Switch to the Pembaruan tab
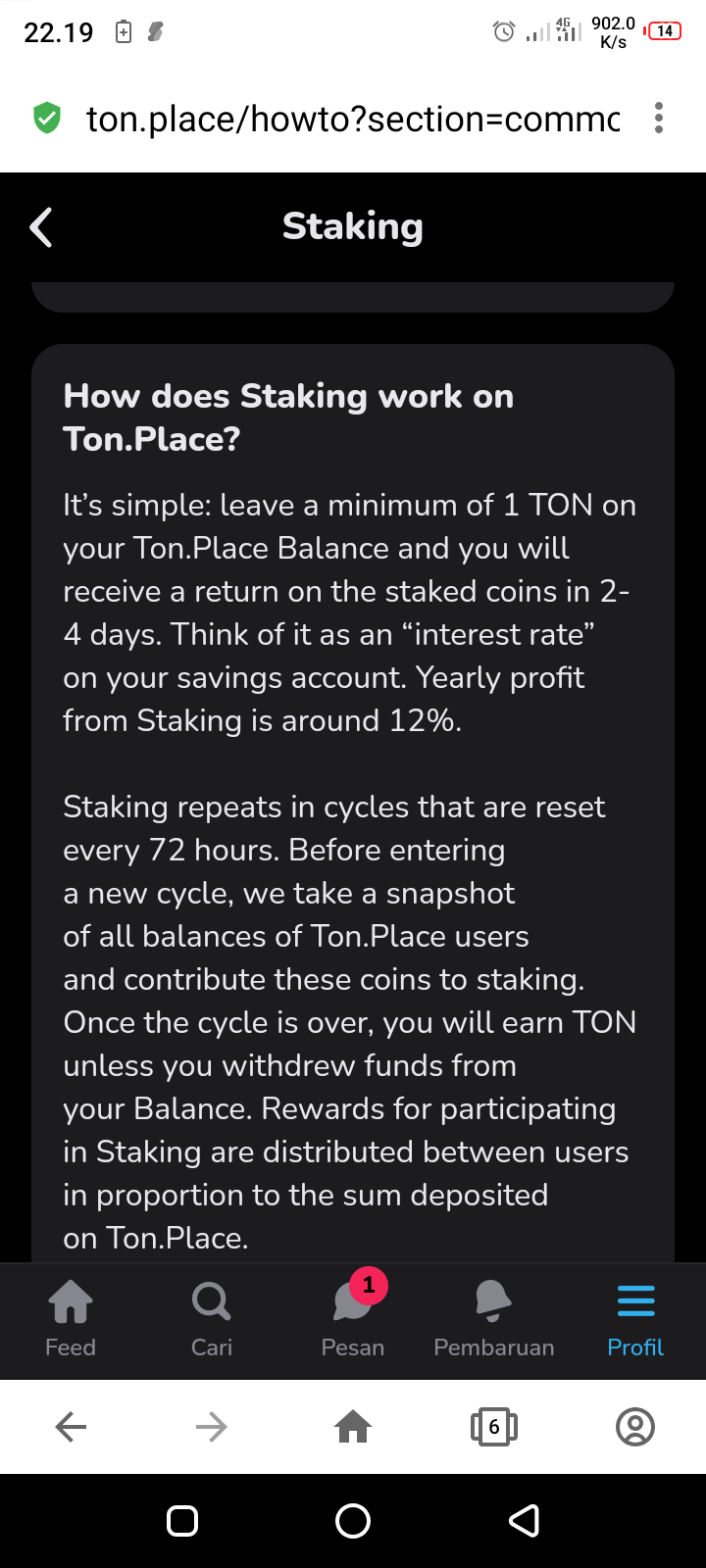706x1568 pixels. pos(494,1318)
